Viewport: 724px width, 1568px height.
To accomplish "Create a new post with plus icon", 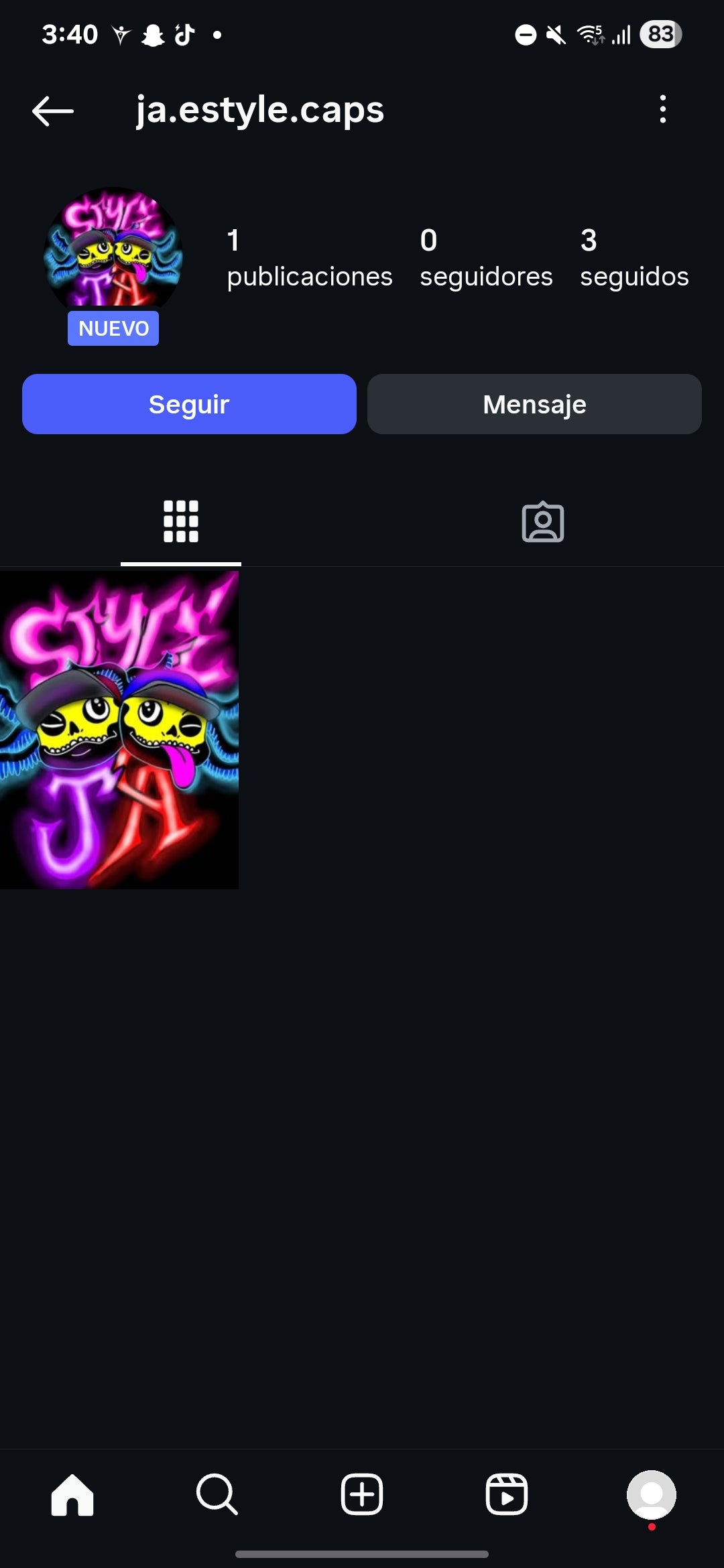I will tap(362, 1494).
